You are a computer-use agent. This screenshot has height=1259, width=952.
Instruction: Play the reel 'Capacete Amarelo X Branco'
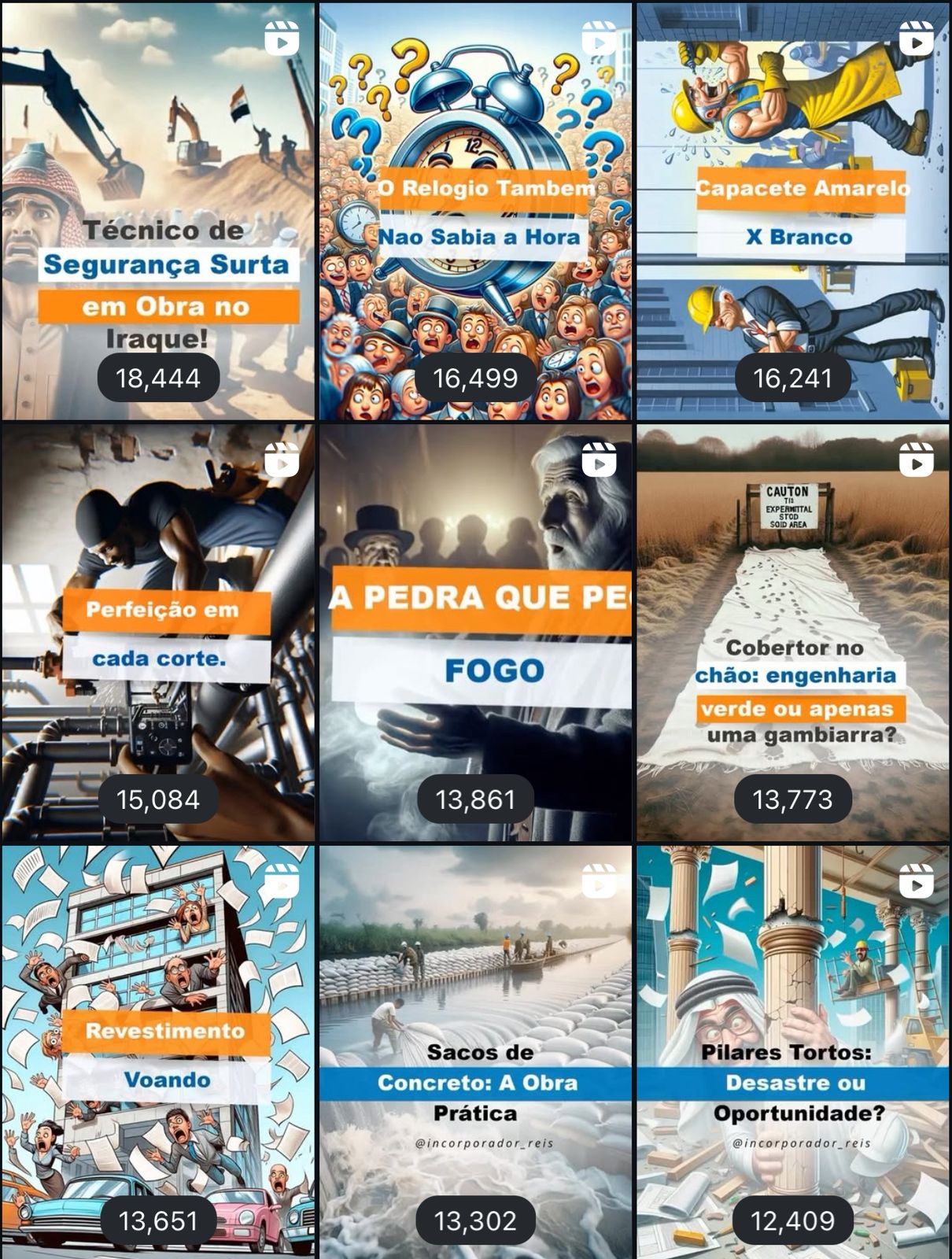coord(792,211)
